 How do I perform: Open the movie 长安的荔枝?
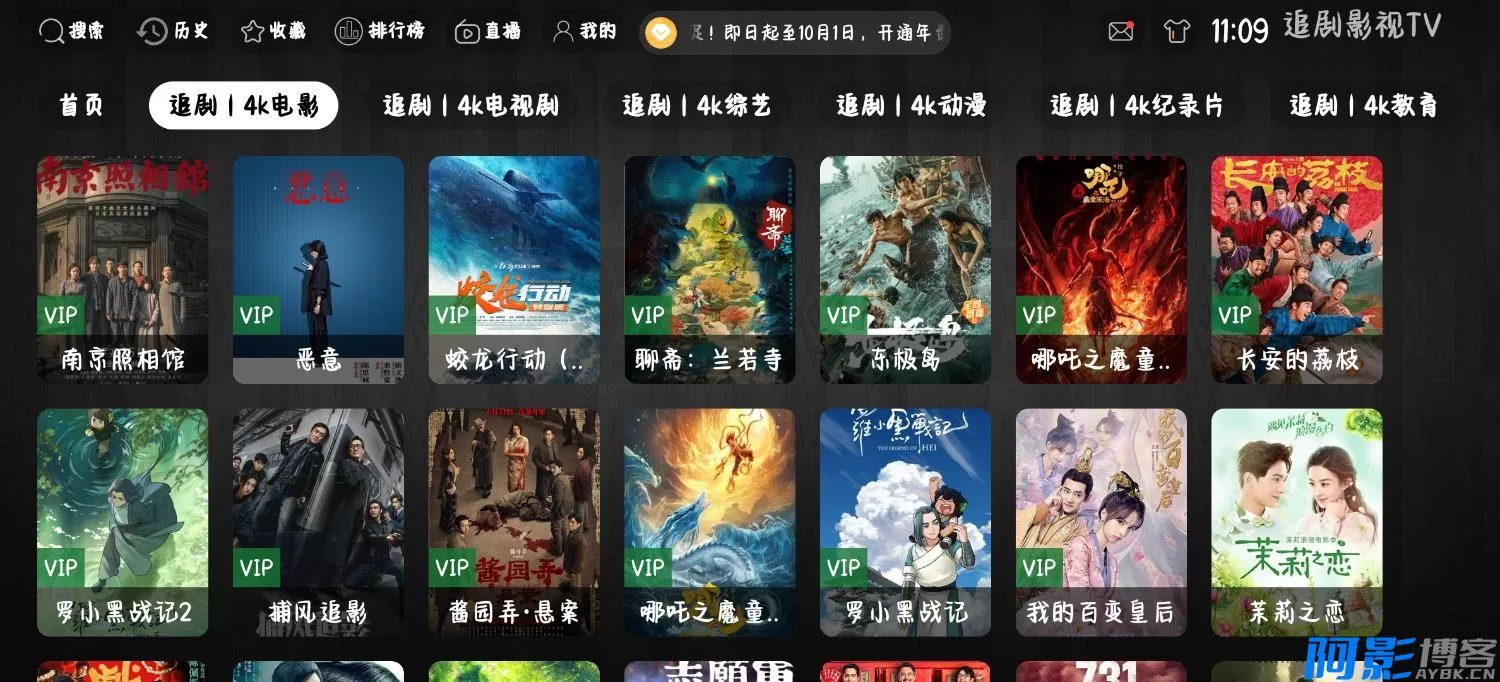pos(1296,269)
